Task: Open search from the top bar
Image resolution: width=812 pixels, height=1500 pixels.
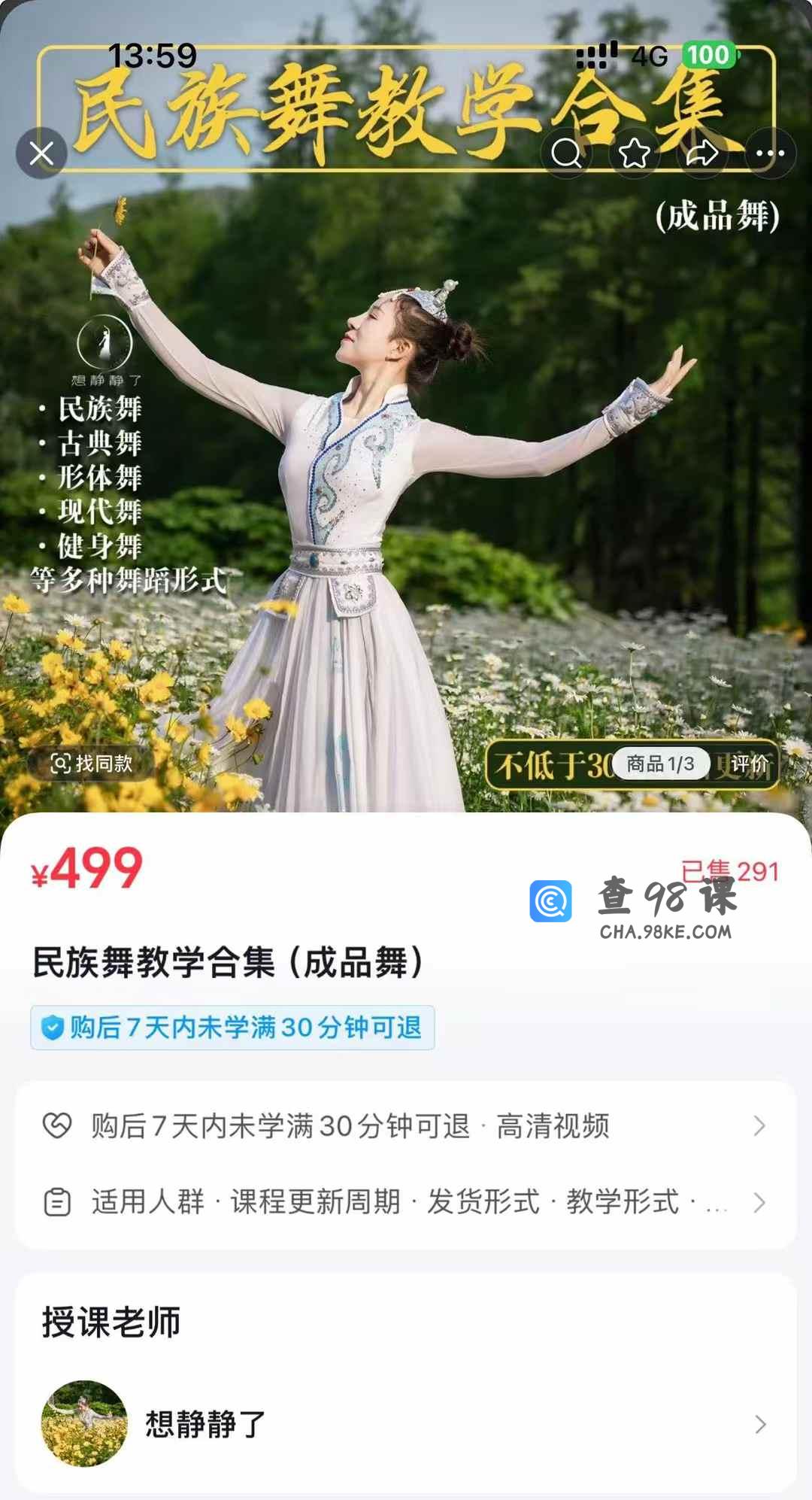Action: click(x=566, y=153)
